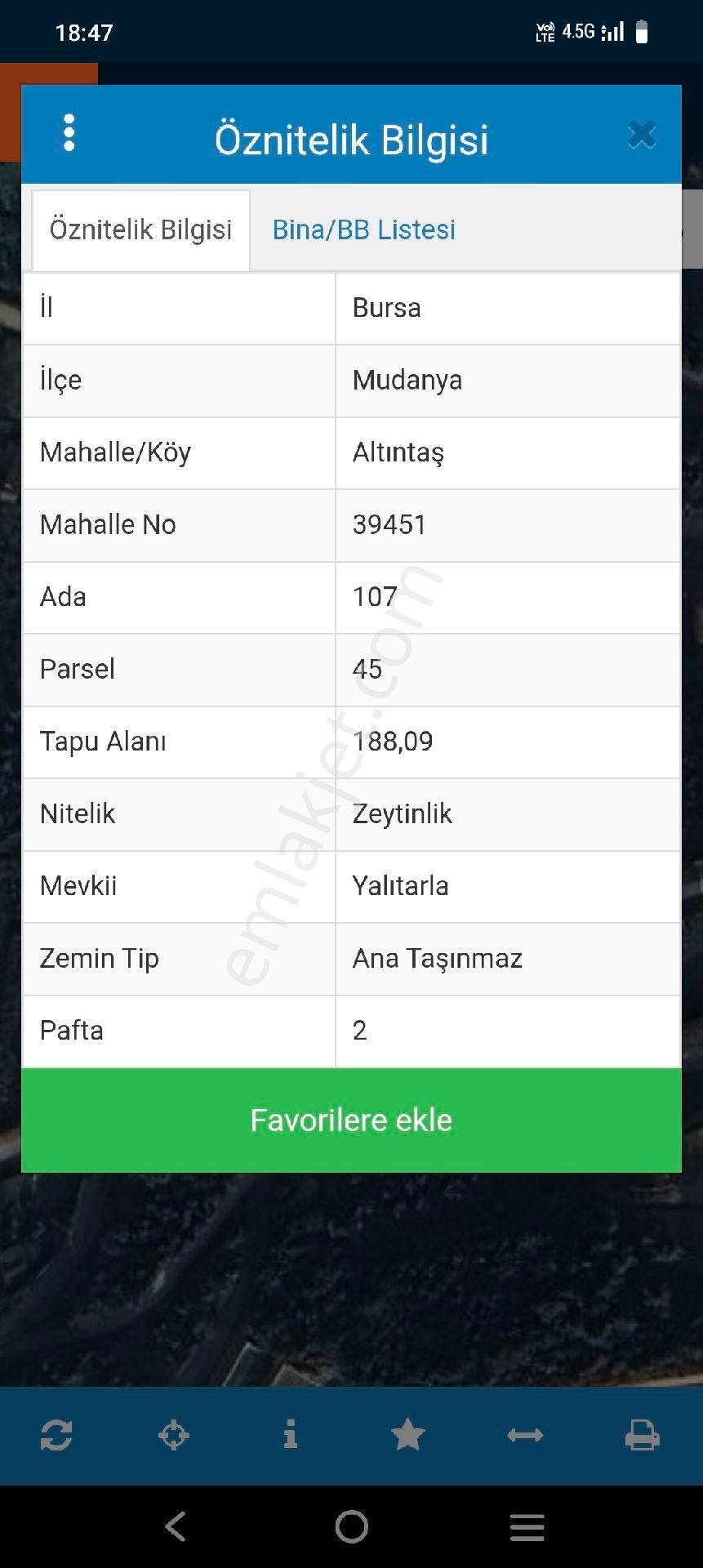The height and width of the screenshot is (1568, 703).
Task: Open print via the printer icon
Action: point(643,1435)
